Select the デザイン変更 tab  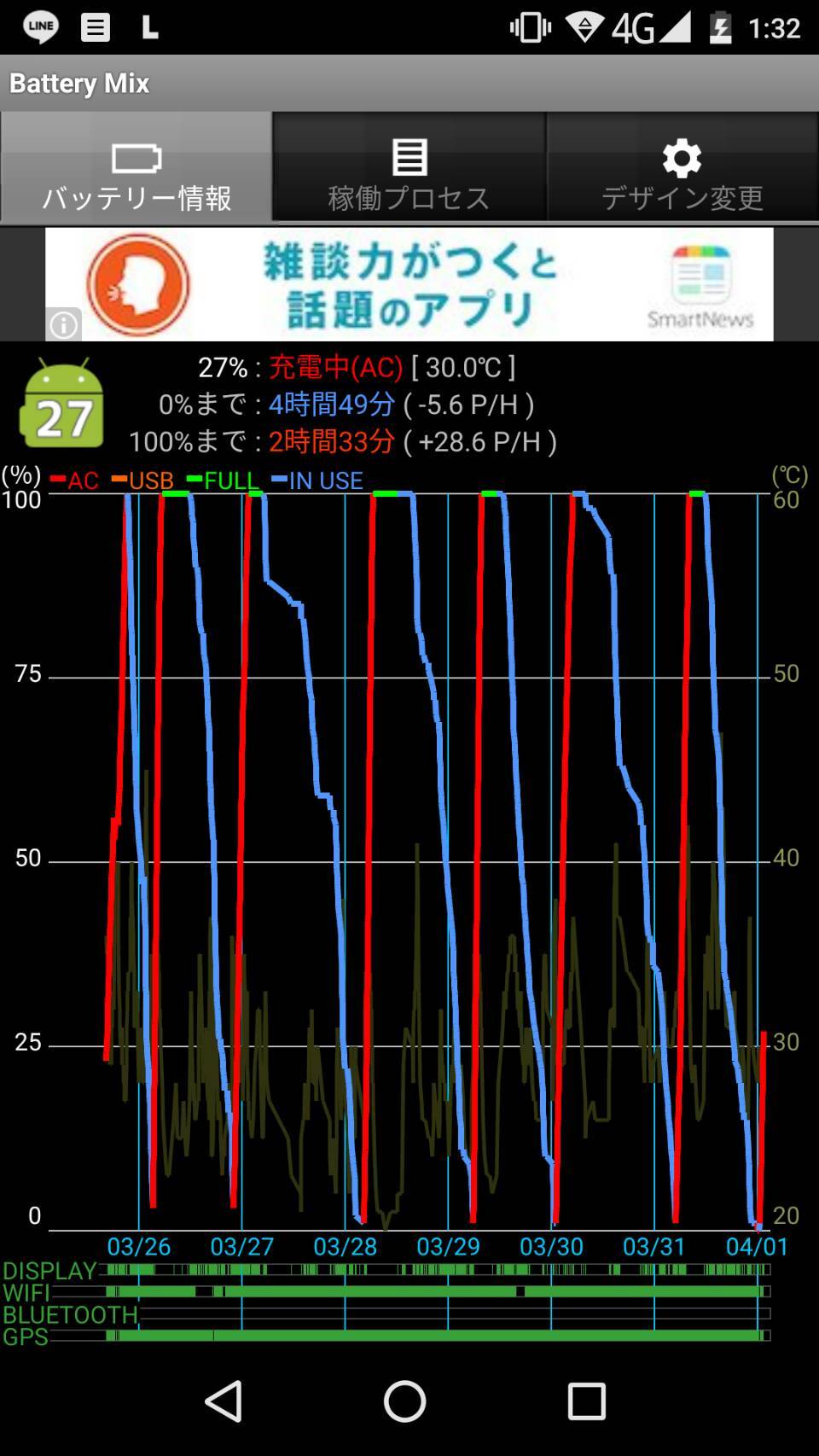coord(682,167)
